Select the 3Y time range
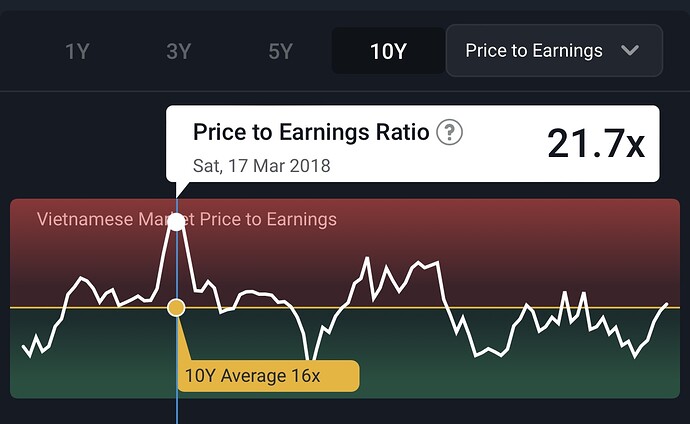Viewport: 690px width, 424px height. (x=178, y=51)
